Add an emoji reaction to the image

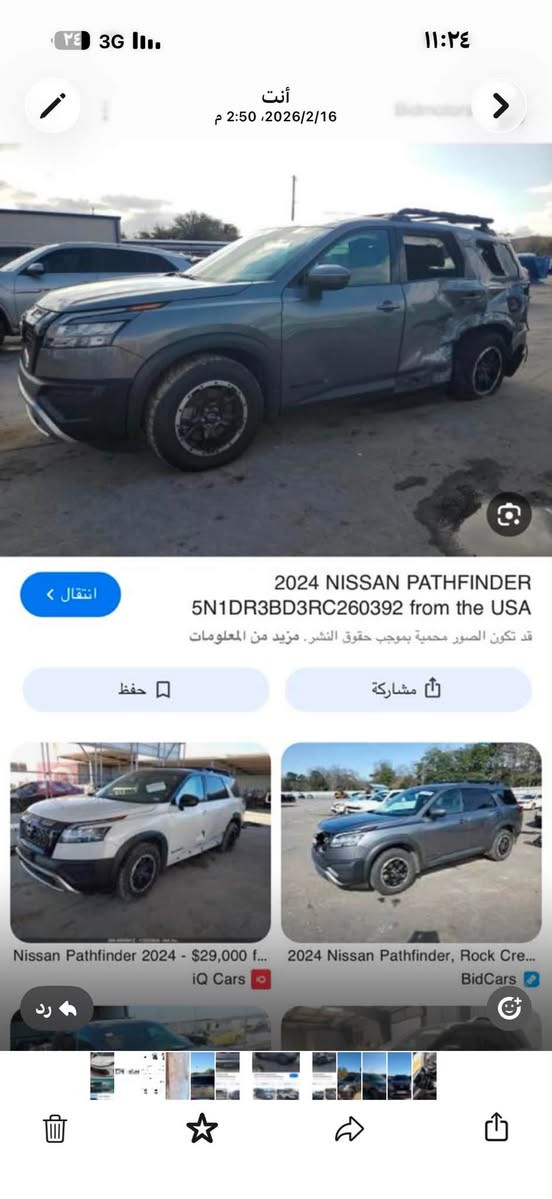[509, 1008]
